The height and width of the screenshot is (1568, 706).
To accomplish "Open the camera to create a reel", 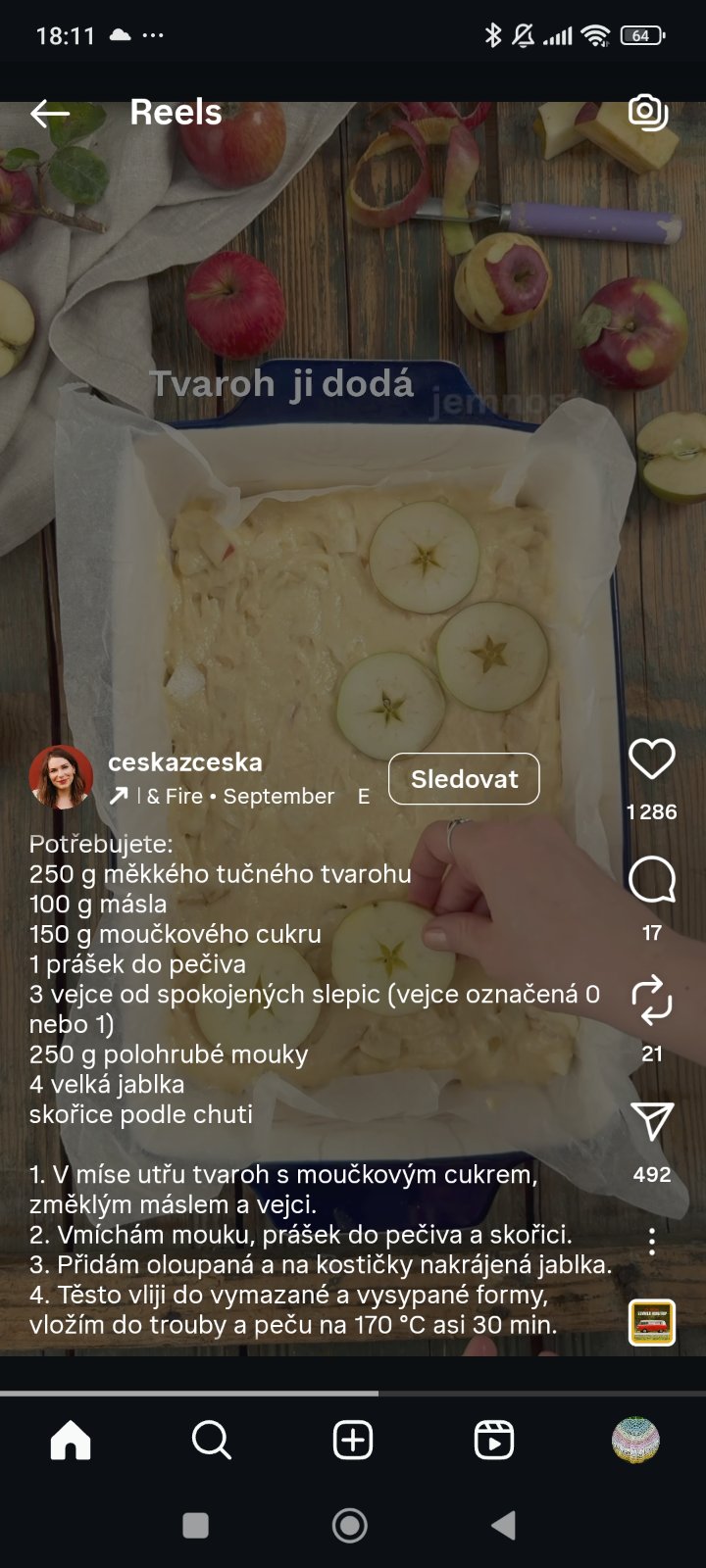I will [x=648, y=112].
